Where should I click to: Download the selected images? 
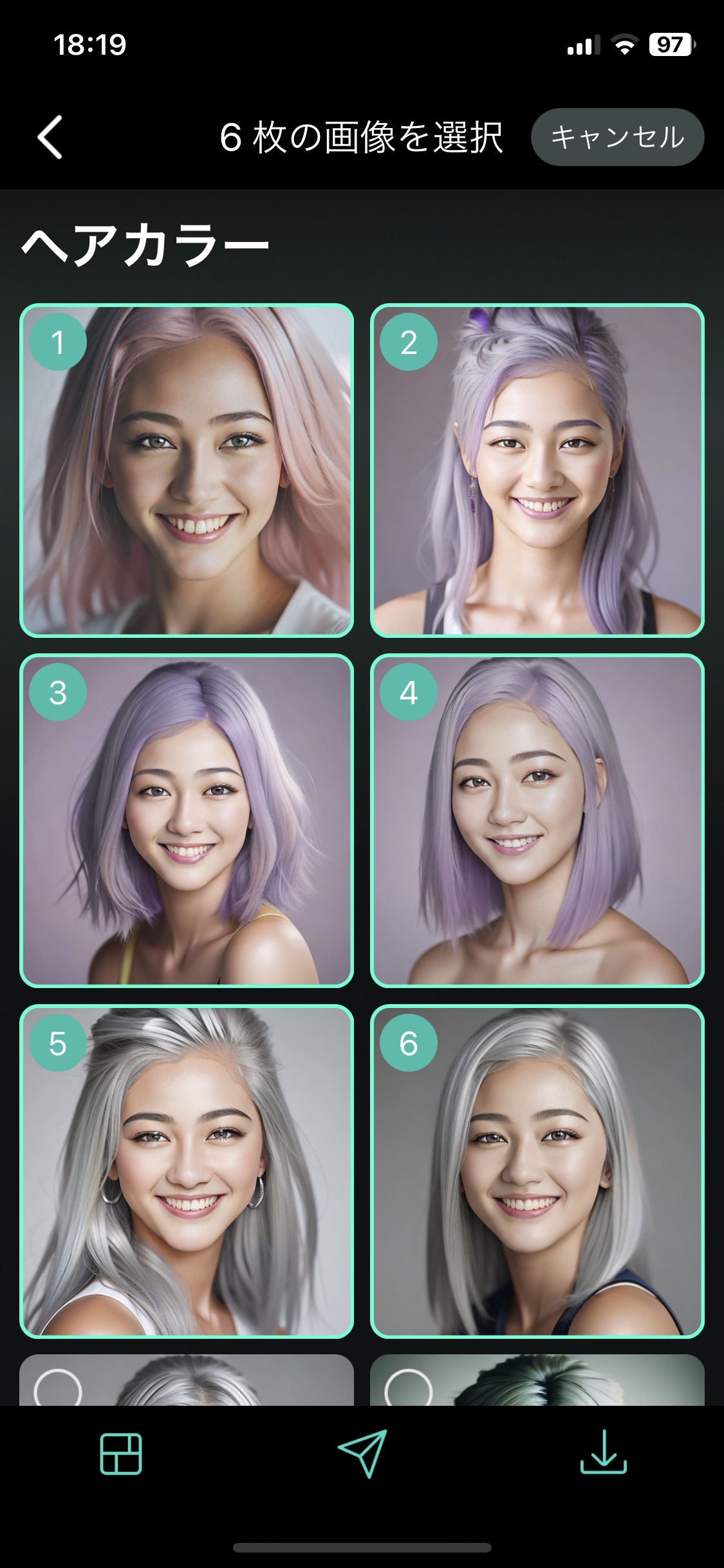[603, 1454]
